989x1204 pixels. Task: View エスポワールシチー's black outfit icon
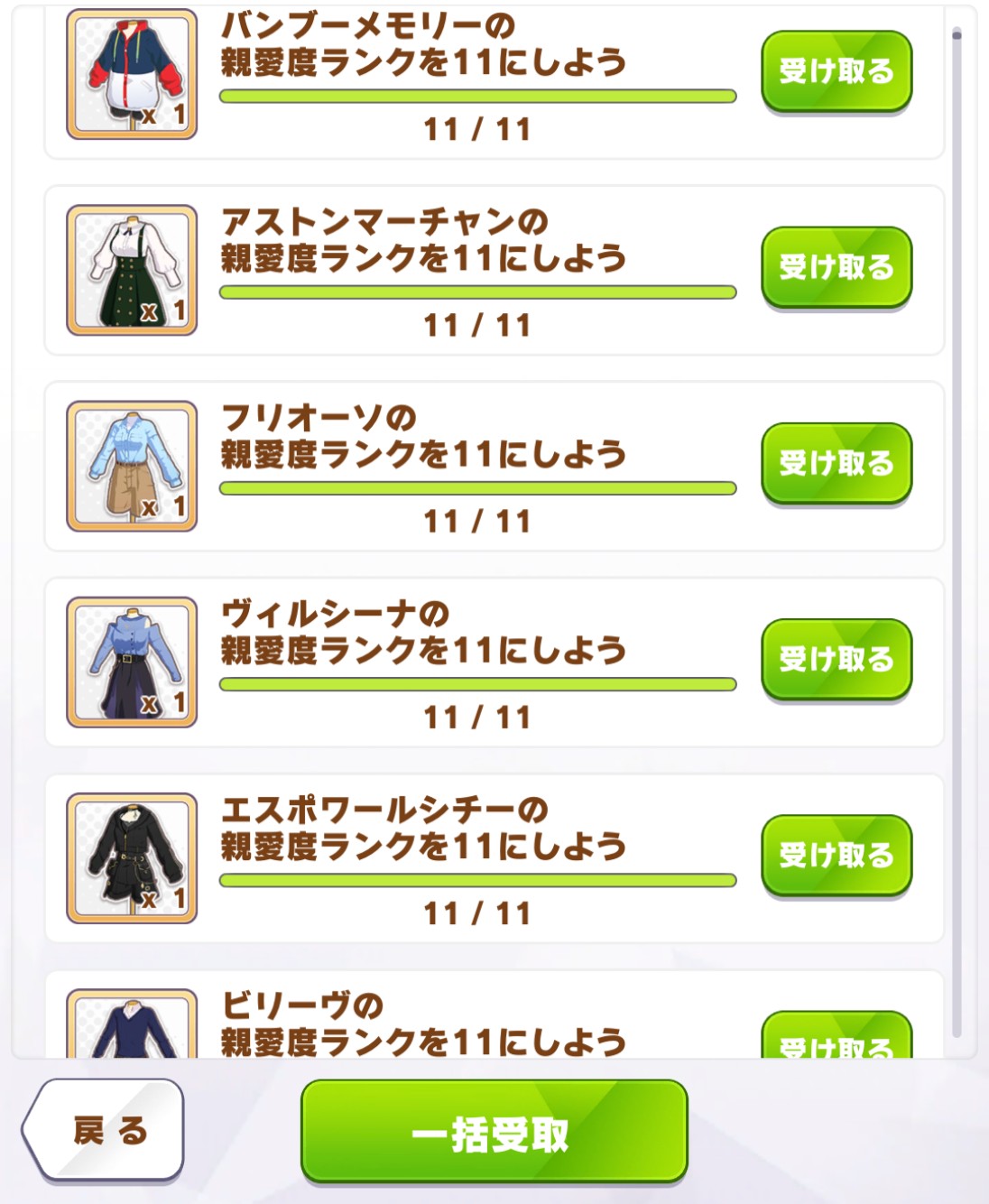(x=132, y=857)
